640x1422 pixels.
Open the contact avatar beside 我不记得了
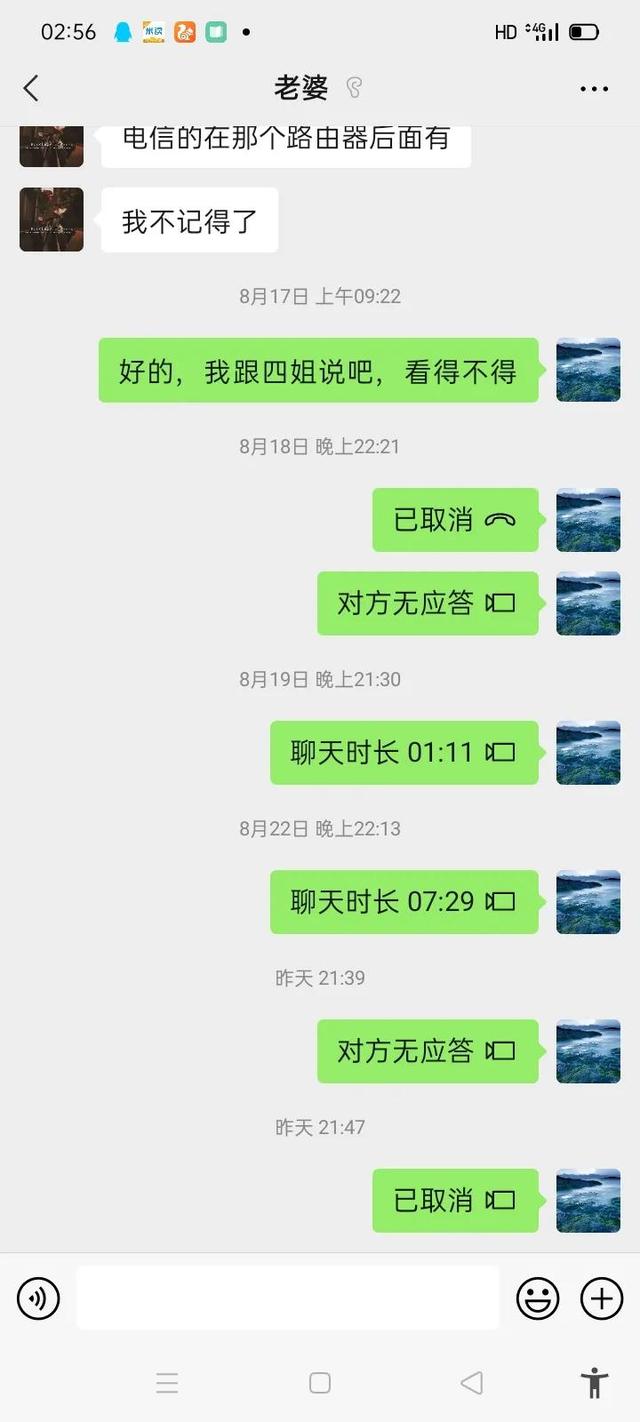point(51,219)
